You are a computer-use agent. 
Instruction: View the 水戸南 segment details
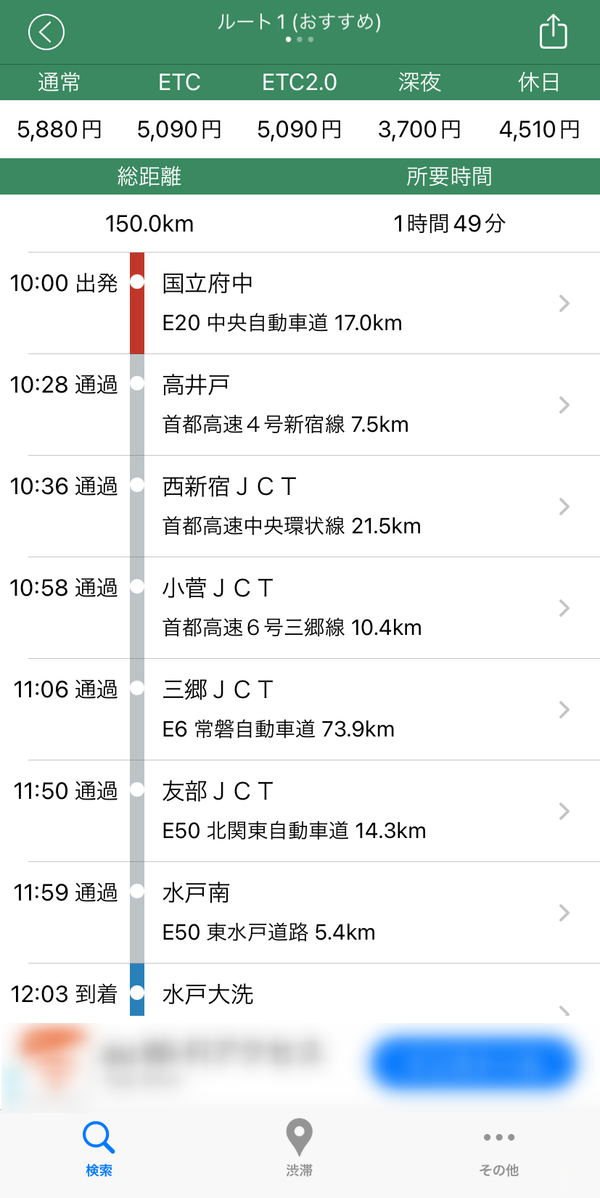(300, 913)
